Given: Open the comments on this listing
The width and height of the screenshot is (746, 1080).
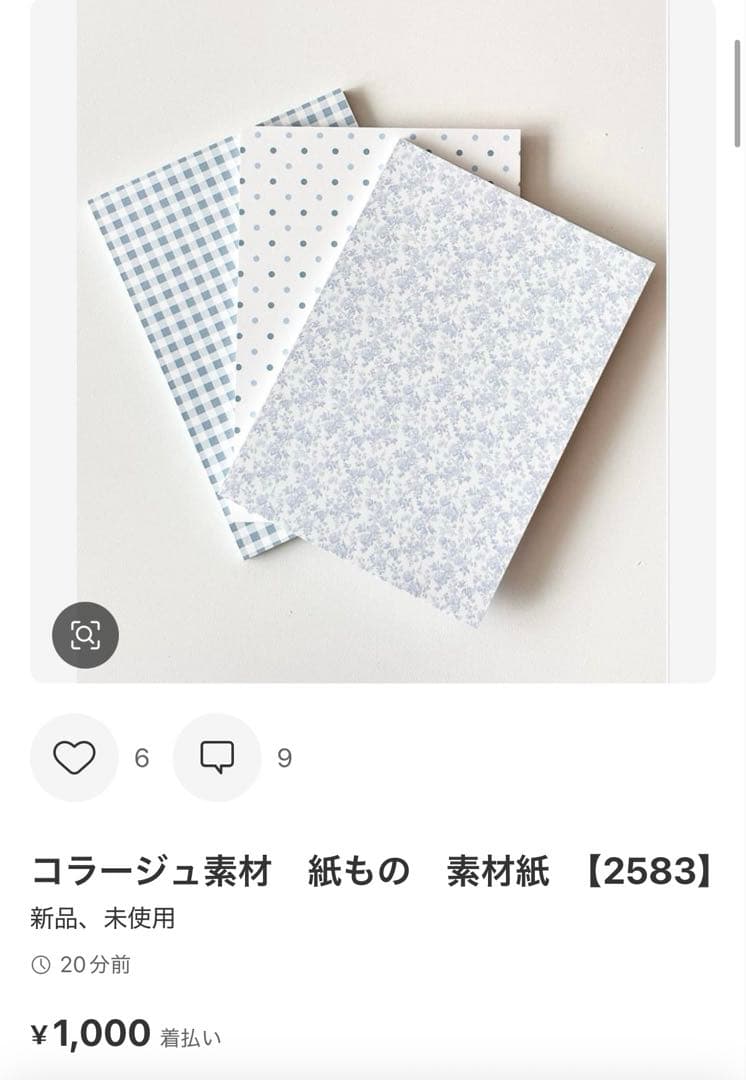Looking at the screenshot, I should pos(217,758).
